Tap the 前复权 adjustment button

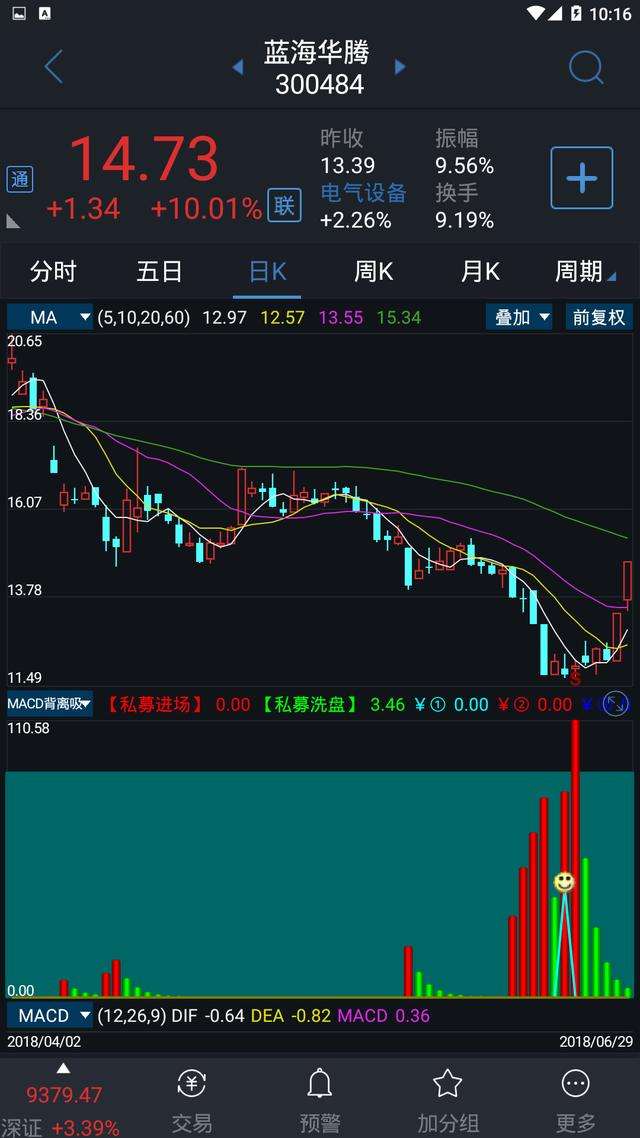(x=598, y=317)
